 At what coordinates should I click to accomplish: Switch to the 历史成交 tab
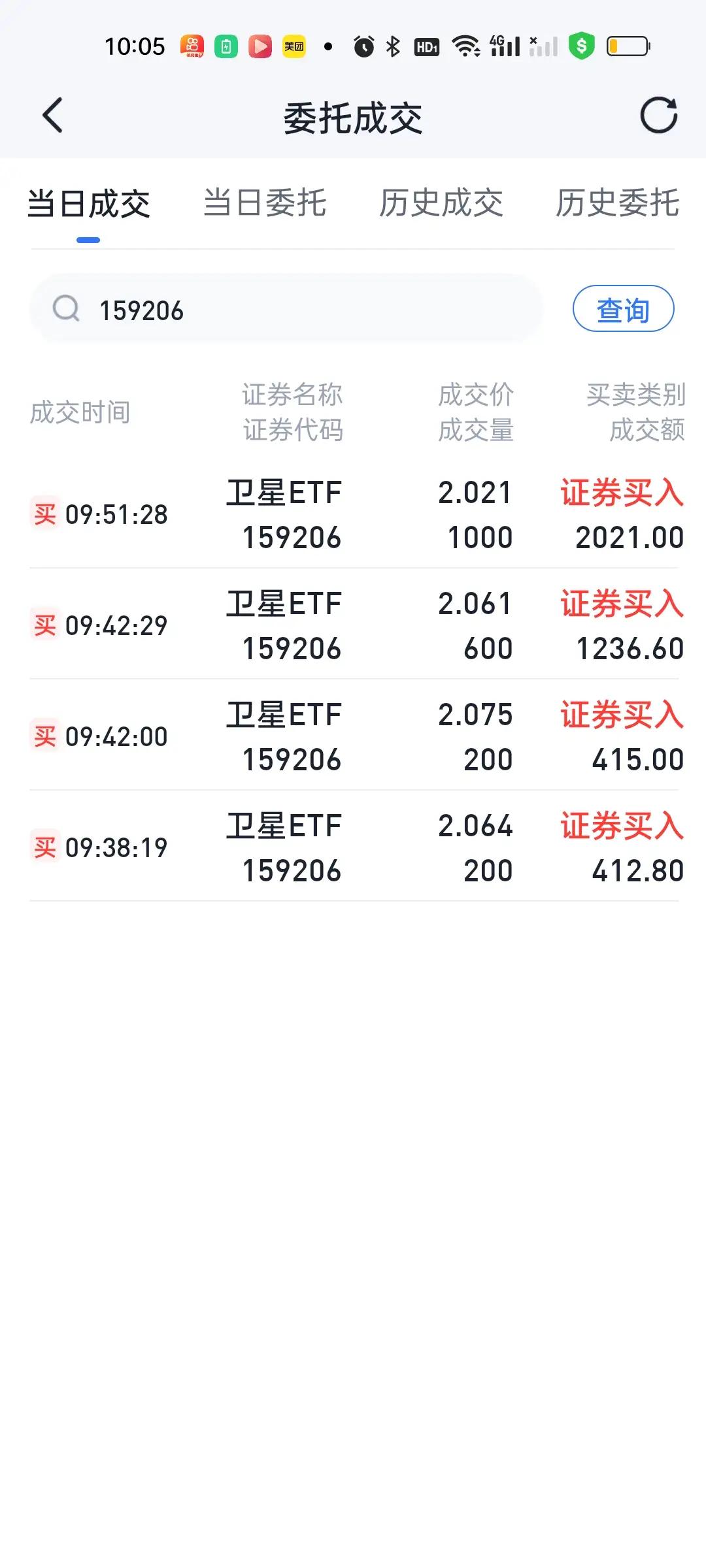441,203
